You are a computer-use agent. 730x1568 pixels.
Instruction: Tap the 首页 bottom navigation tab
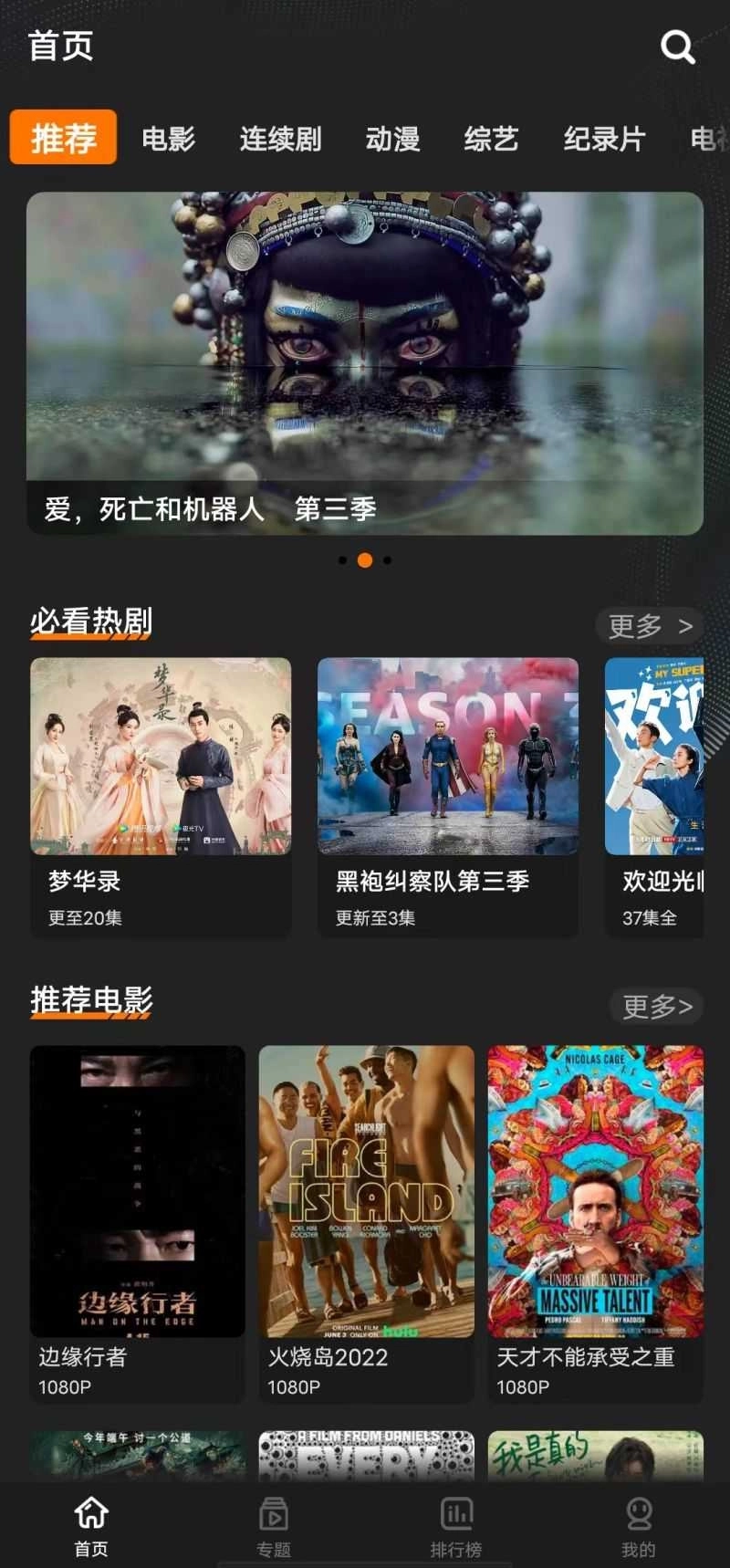click(91, 1527)
